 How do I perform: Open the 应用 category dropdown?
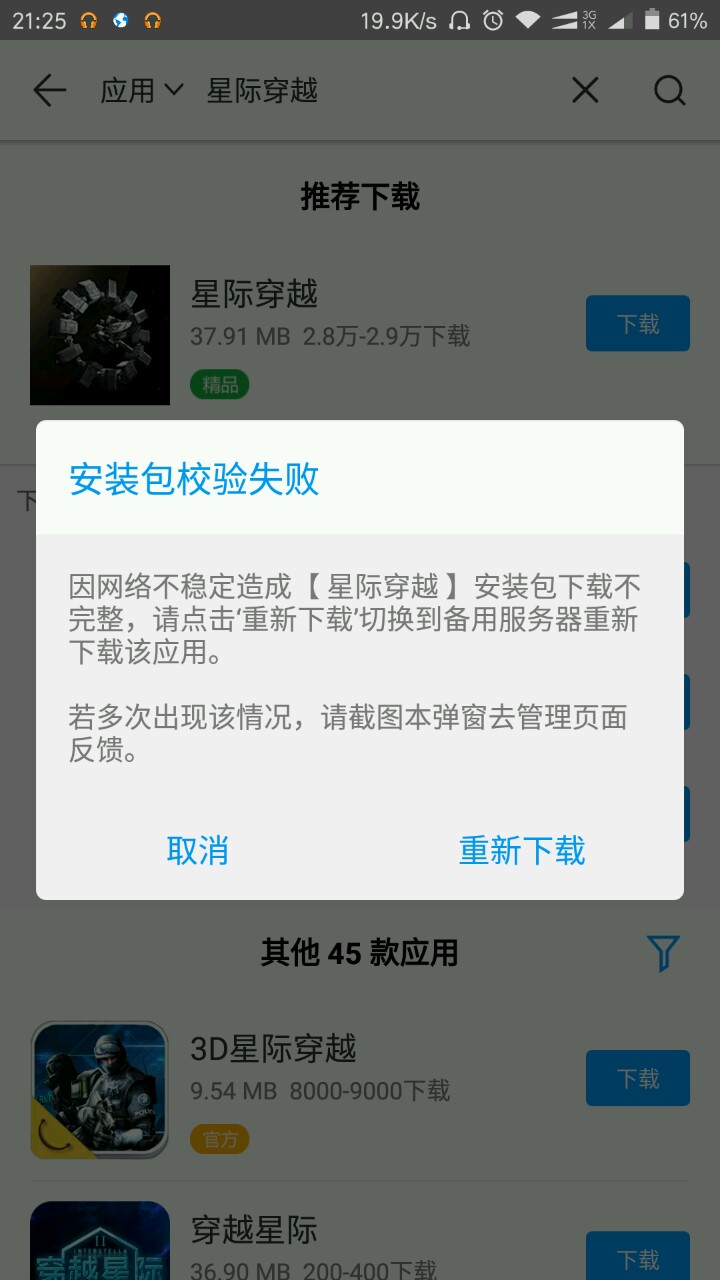tap(142, 91)
